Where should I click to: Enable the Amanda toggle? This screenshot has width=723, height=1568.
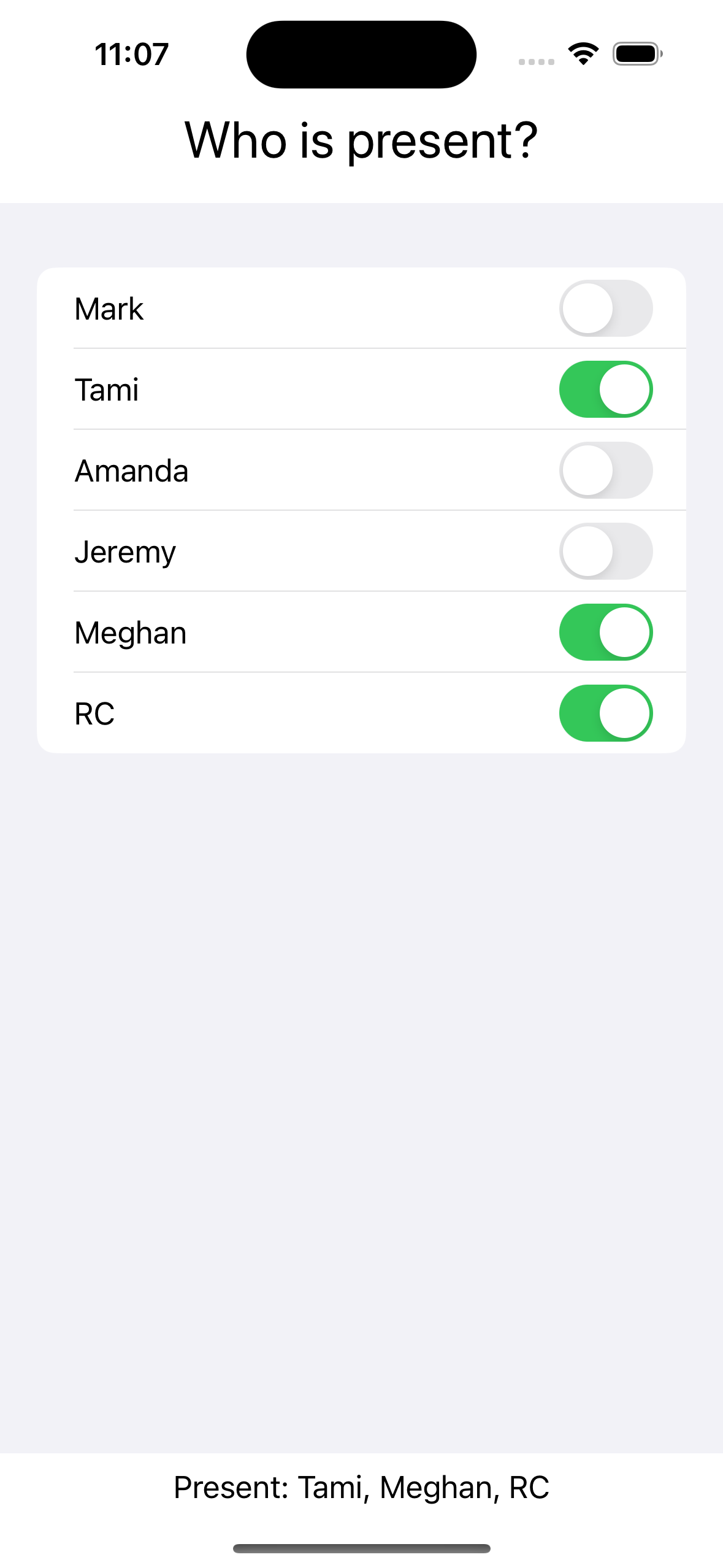tap(605, 471)
